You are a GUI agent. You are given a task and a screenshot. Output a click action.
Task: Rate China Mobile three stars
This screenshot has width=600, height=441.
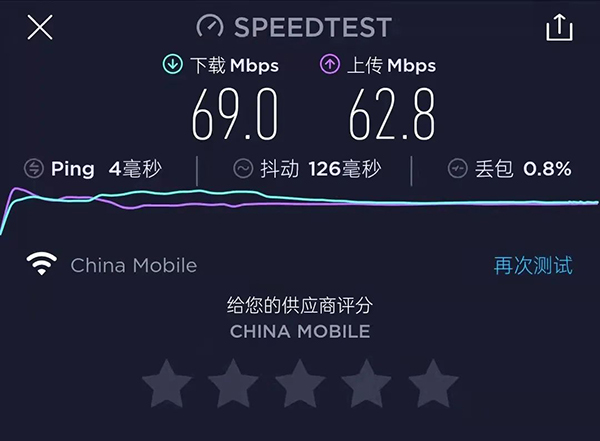coord(299,384)
